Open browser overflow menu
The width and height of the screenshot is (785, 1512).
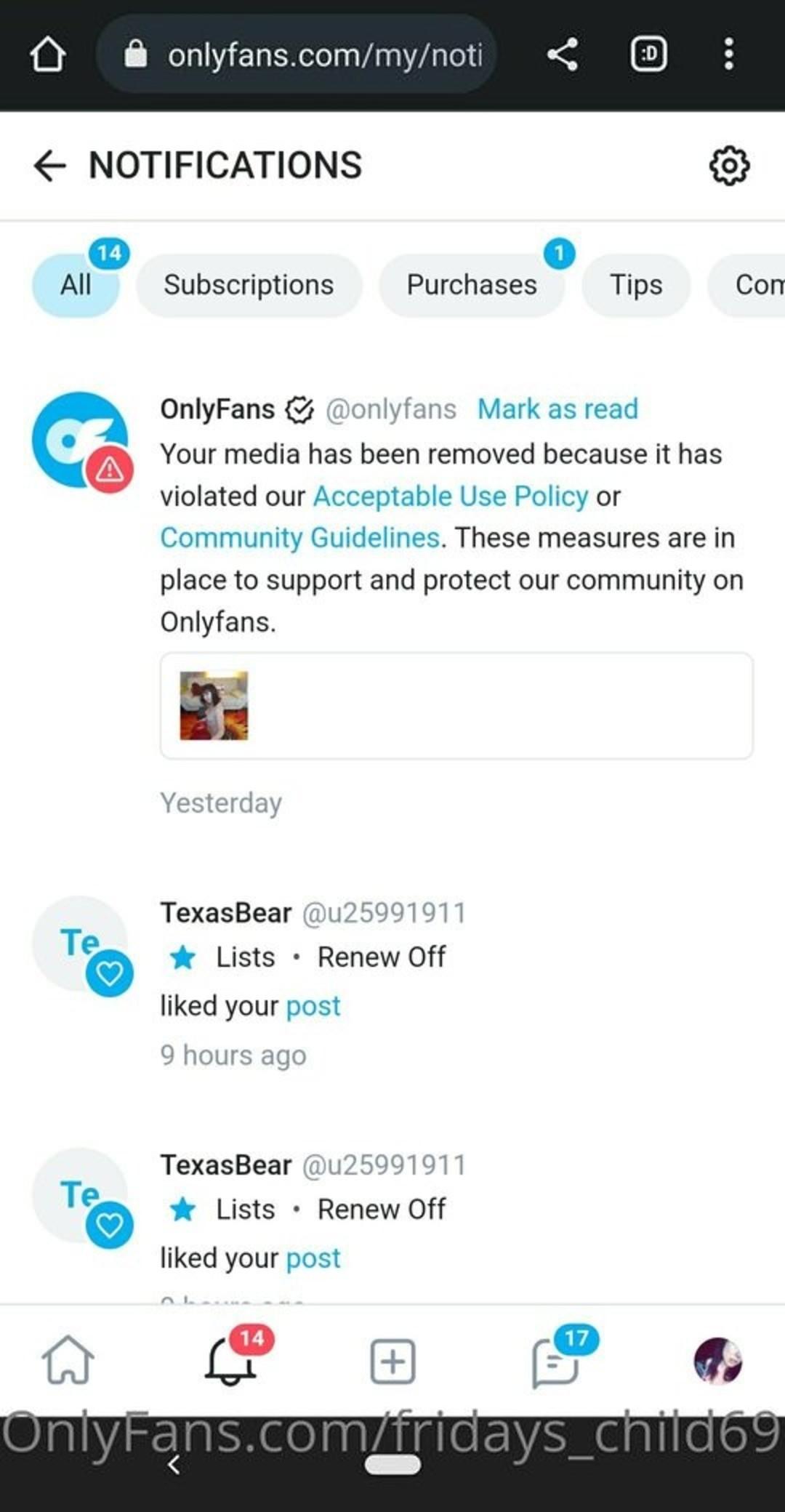[728, 55]
